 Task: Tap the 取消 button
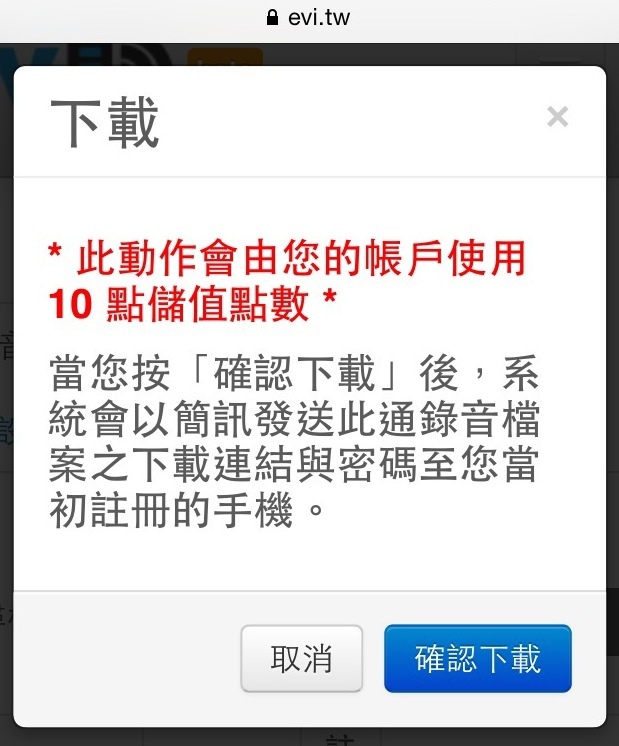(x=301, y=659)
